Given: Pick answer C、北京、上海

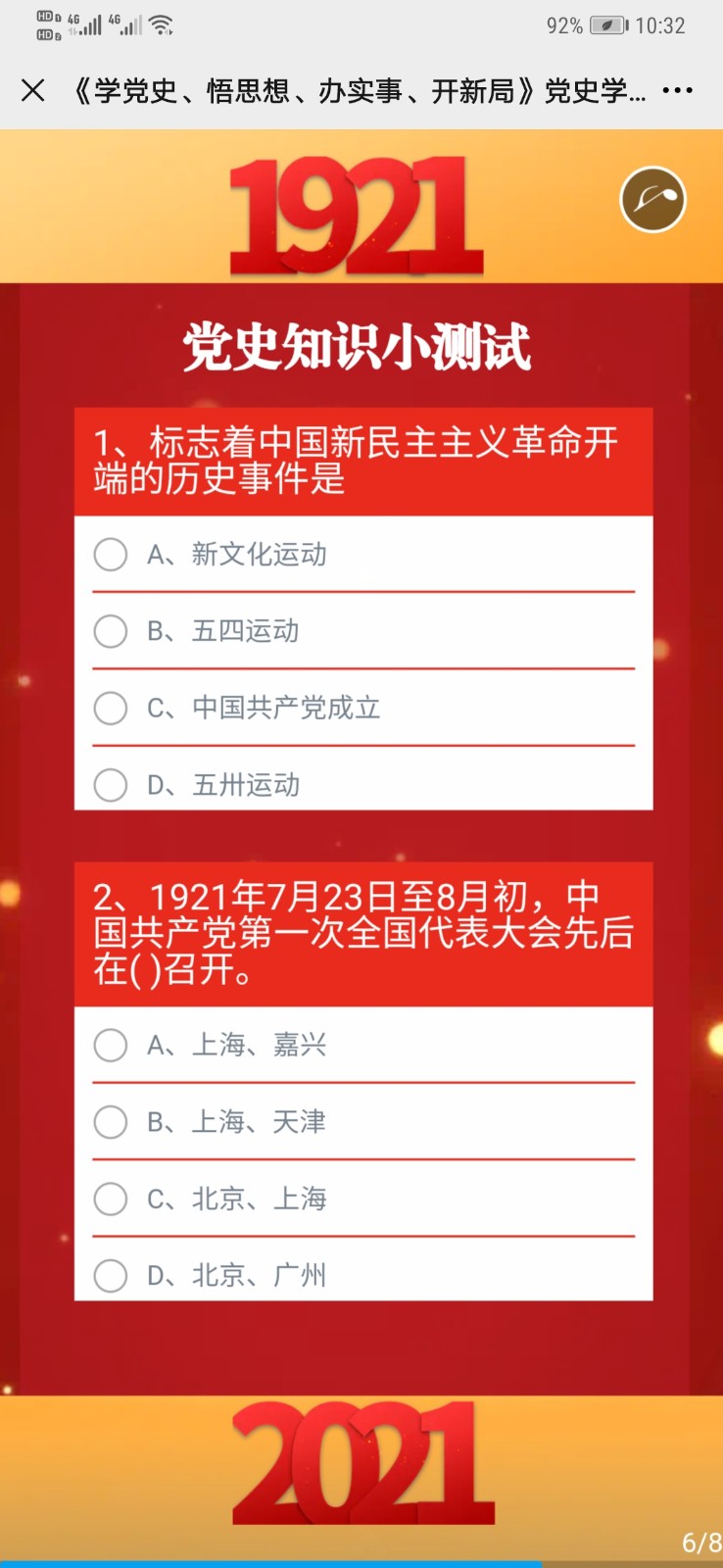Looking at the screenshot, I should [x=111, y=1199].
